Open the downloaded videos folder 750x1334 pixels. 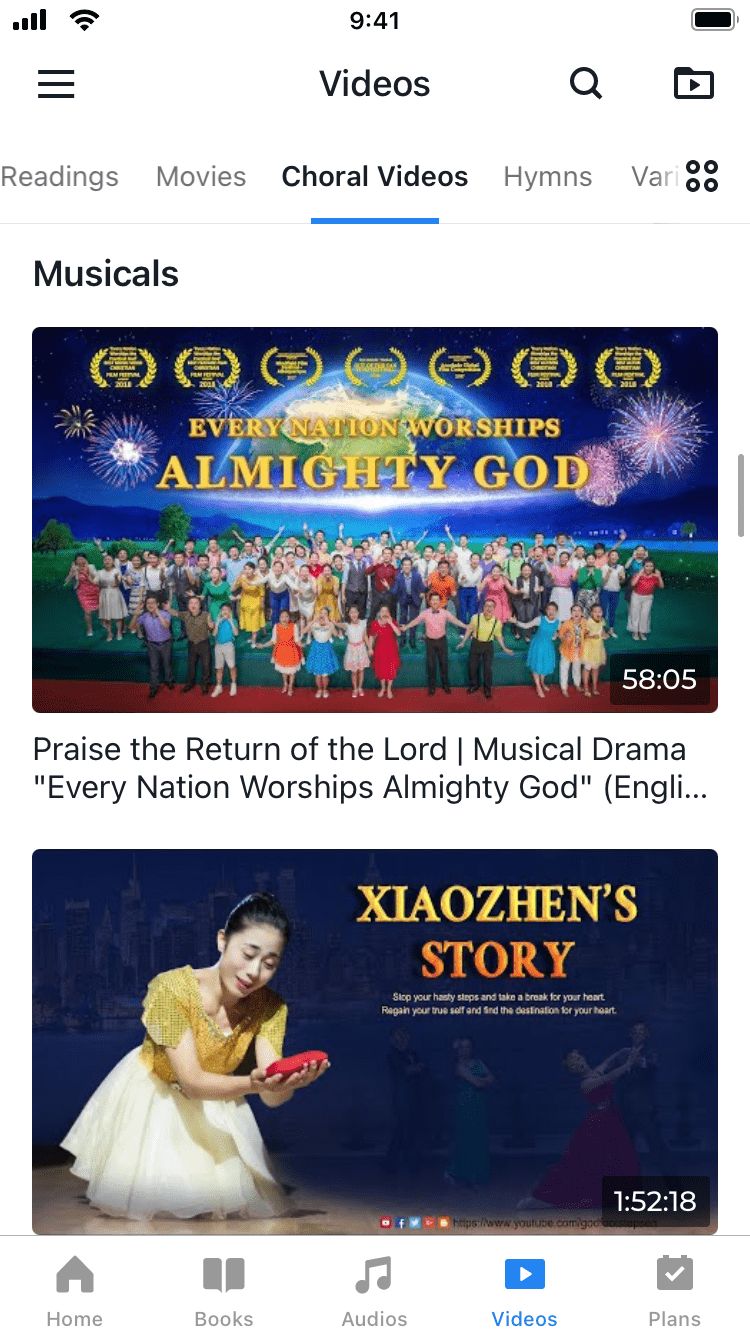click(694, 84)
